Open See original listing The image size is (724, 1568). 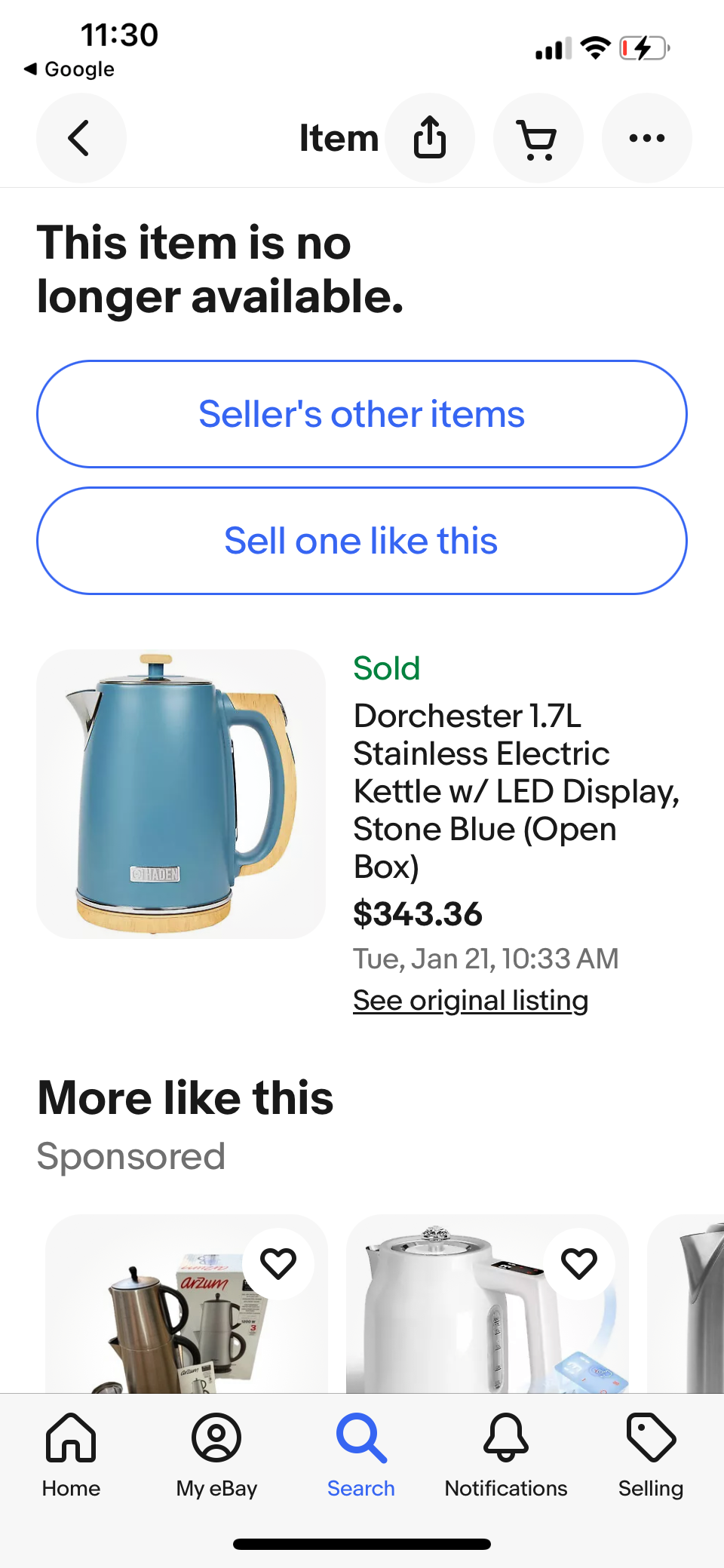coord(471,999)
